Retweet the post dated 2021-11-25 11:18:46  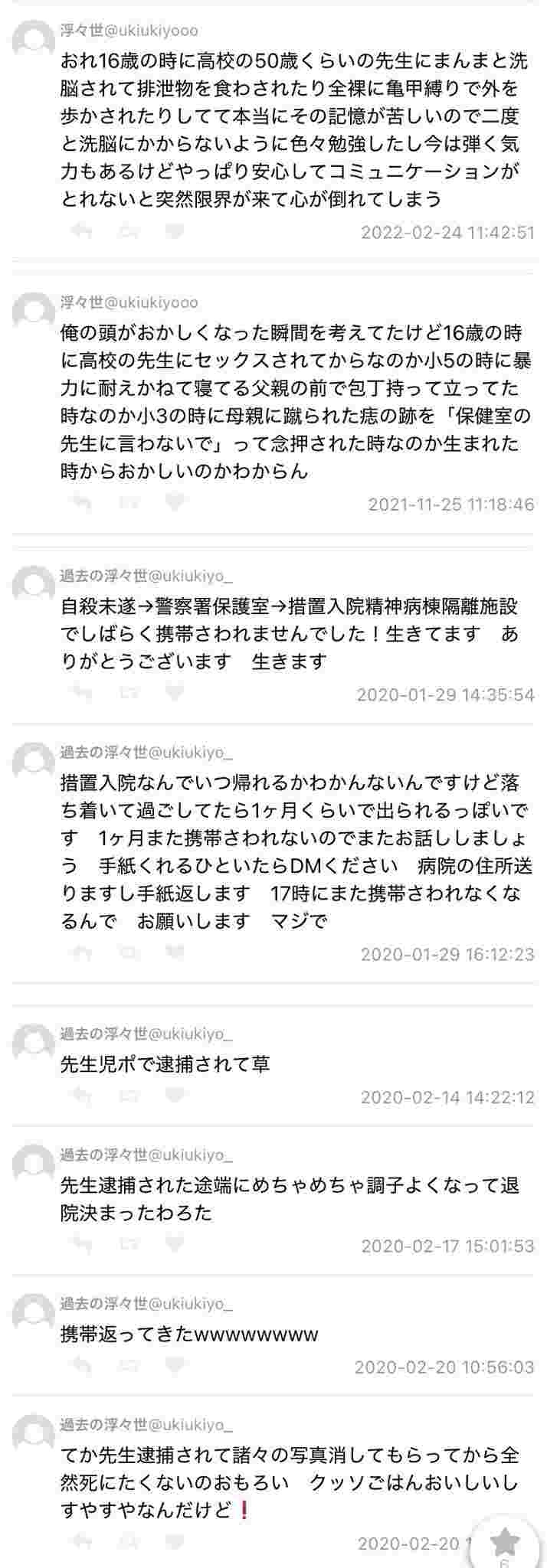coord(129,502)
